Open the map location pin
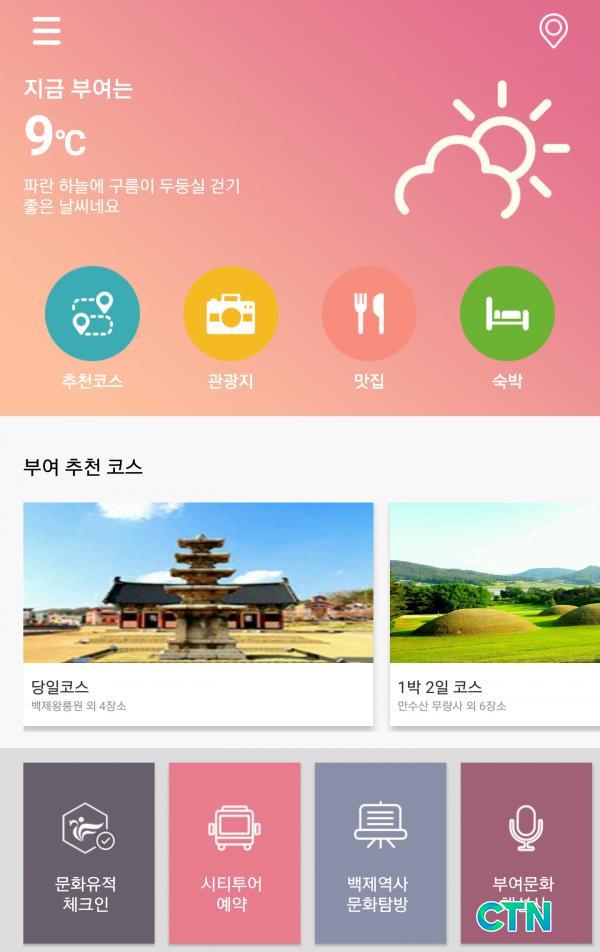 [x=553, y=31]
